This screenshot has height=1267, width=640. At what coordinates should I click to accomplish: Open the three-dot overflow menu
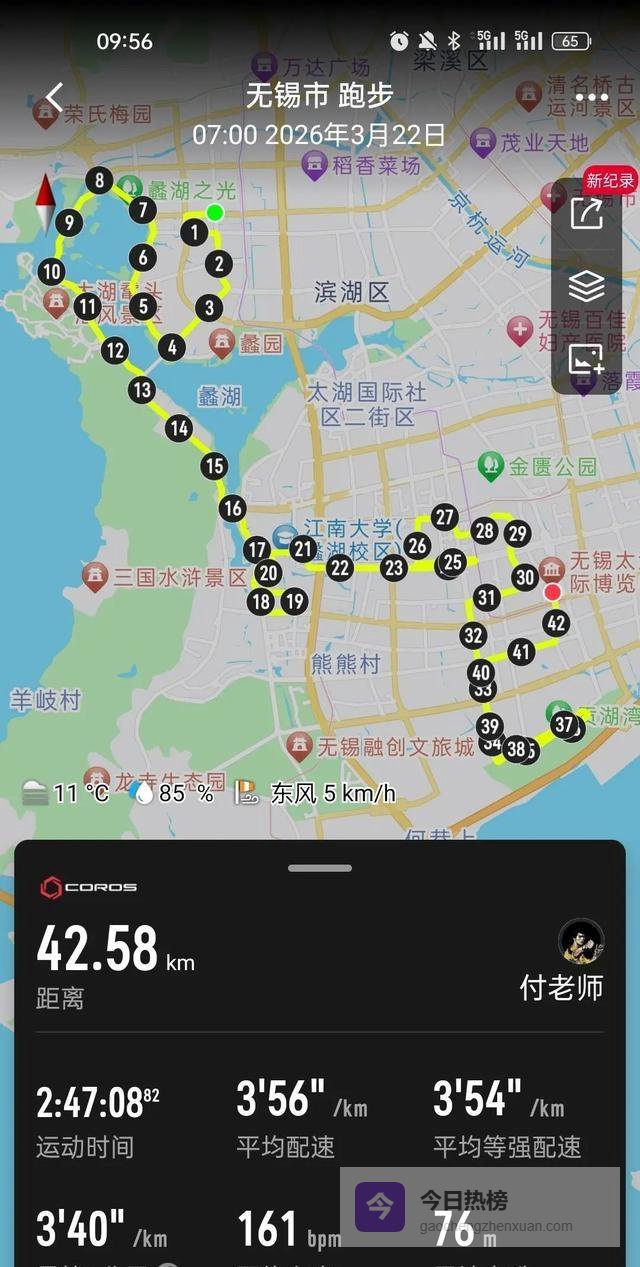(591, 99)
